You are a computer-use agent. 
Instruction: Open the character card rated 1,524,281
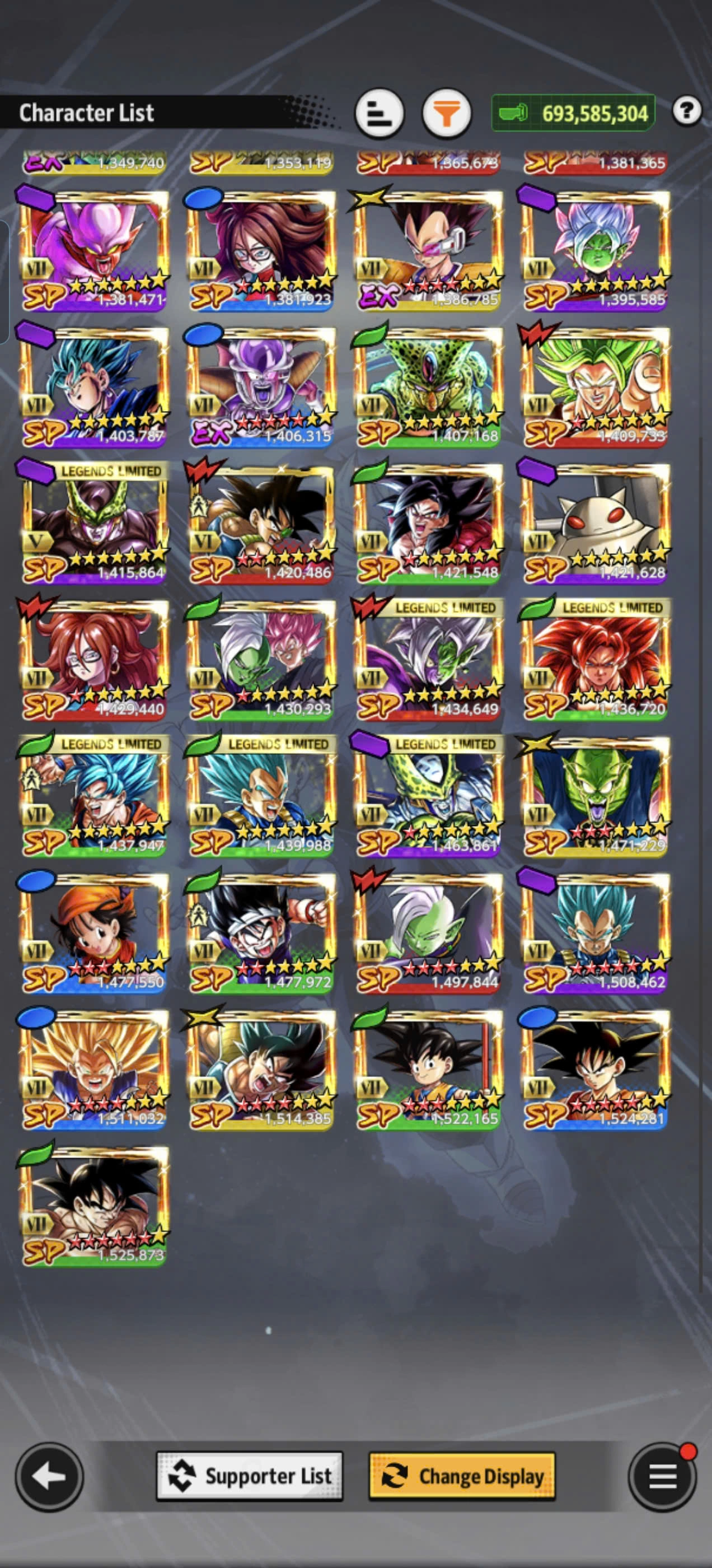(x=595, y=1069)
